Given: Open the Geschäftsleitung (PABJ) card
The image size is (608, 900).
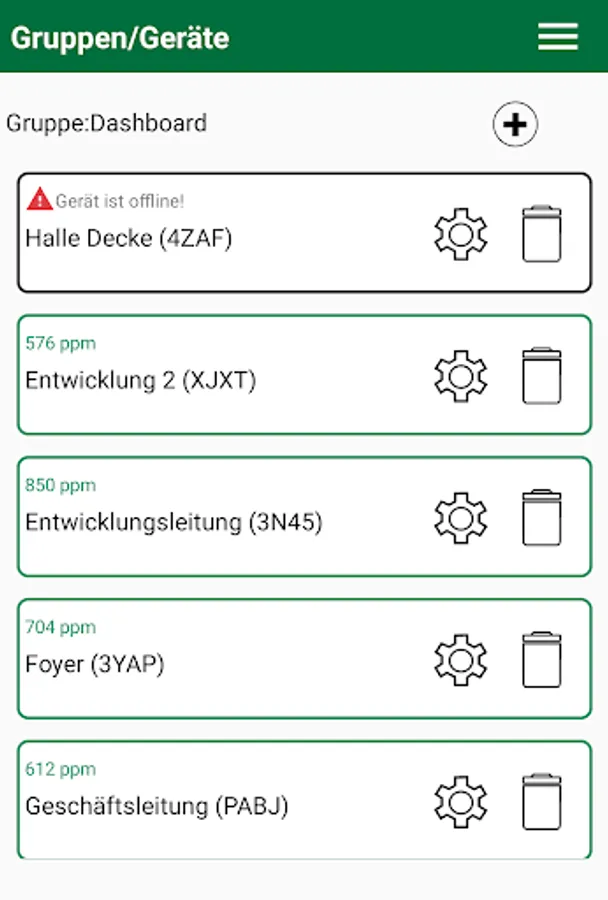Looking at the screenshot, I should (x=200, y=808).
